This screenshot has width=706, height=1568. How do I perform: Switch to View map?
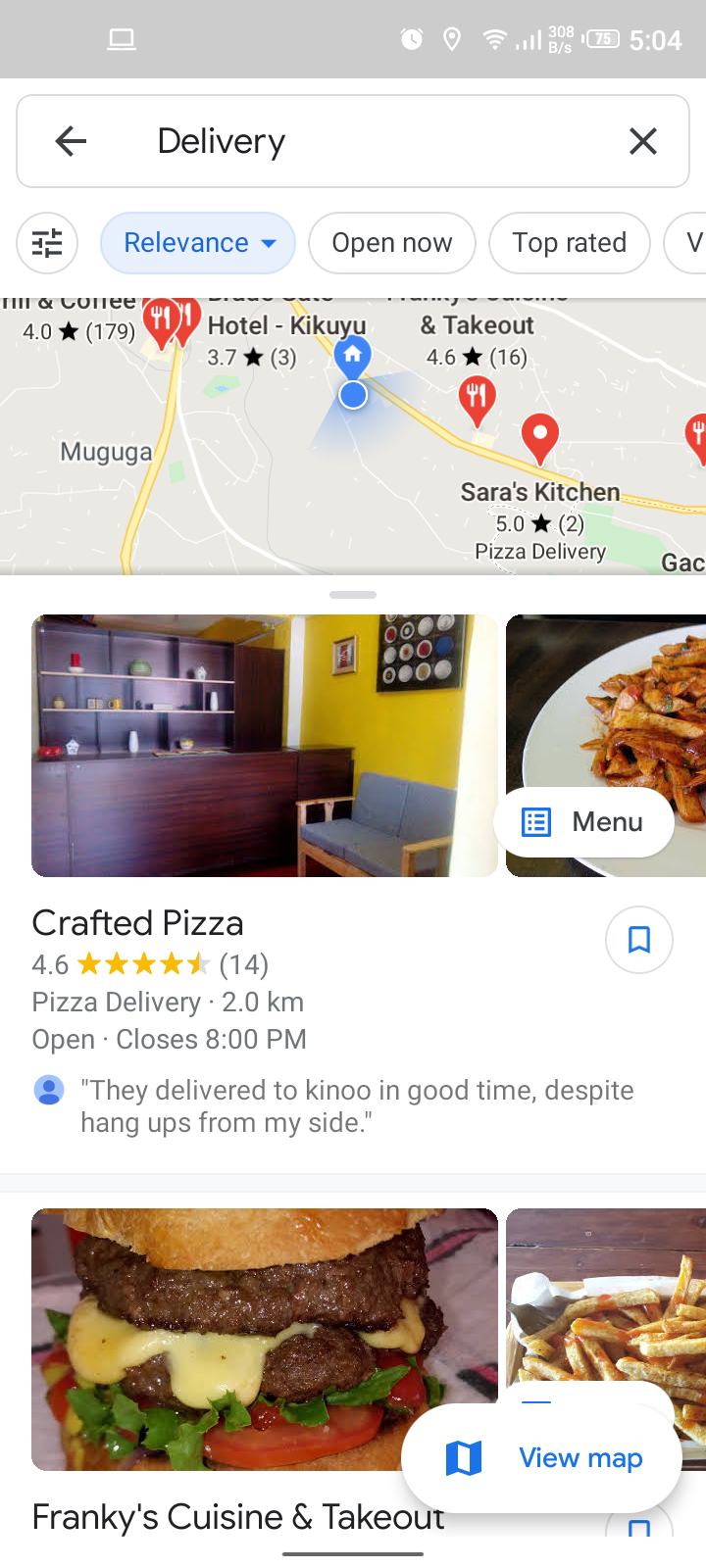click(542, 1458)
